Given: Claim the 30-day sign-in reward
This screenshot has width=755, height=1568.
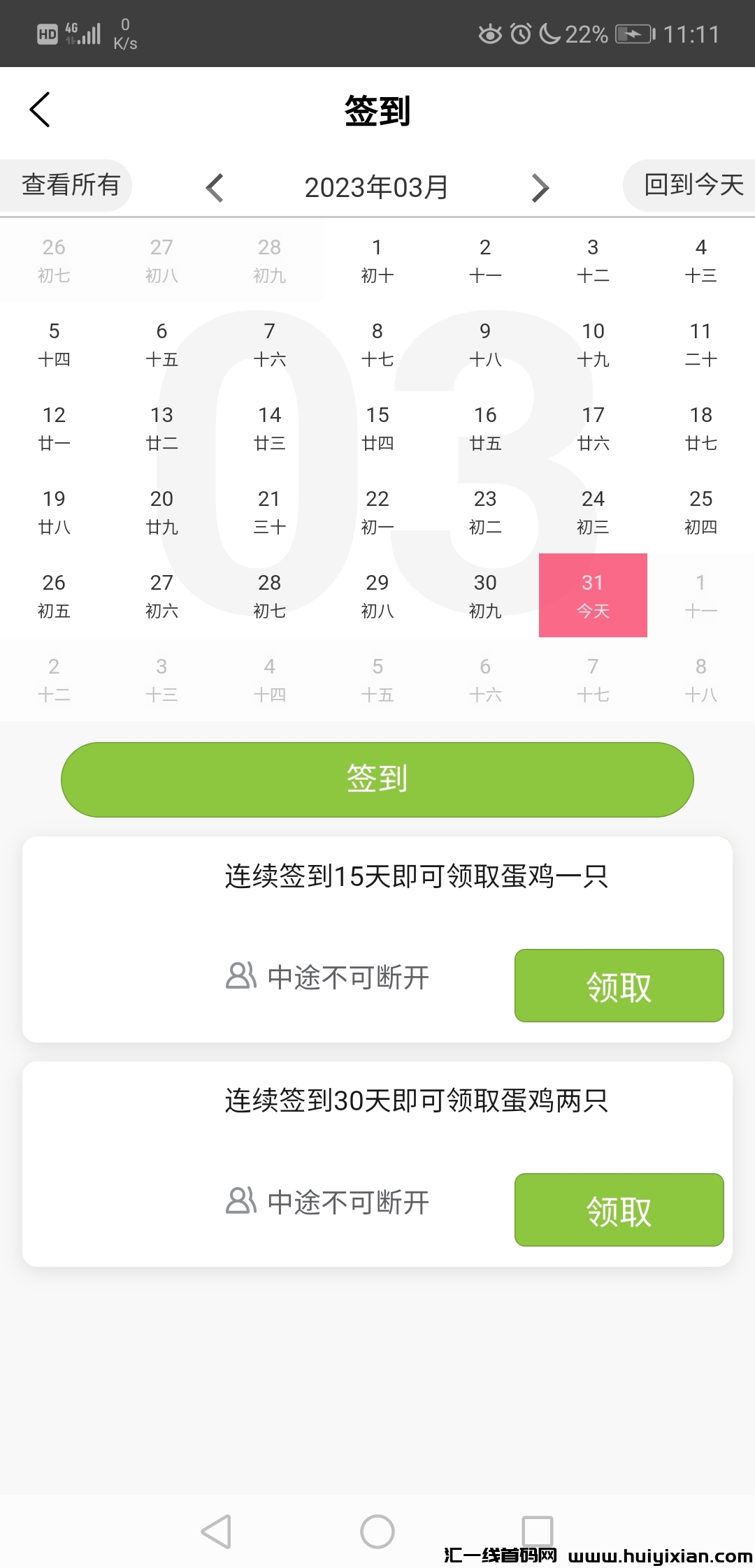Looking at the screenshot, I should tap(619, 1210).
